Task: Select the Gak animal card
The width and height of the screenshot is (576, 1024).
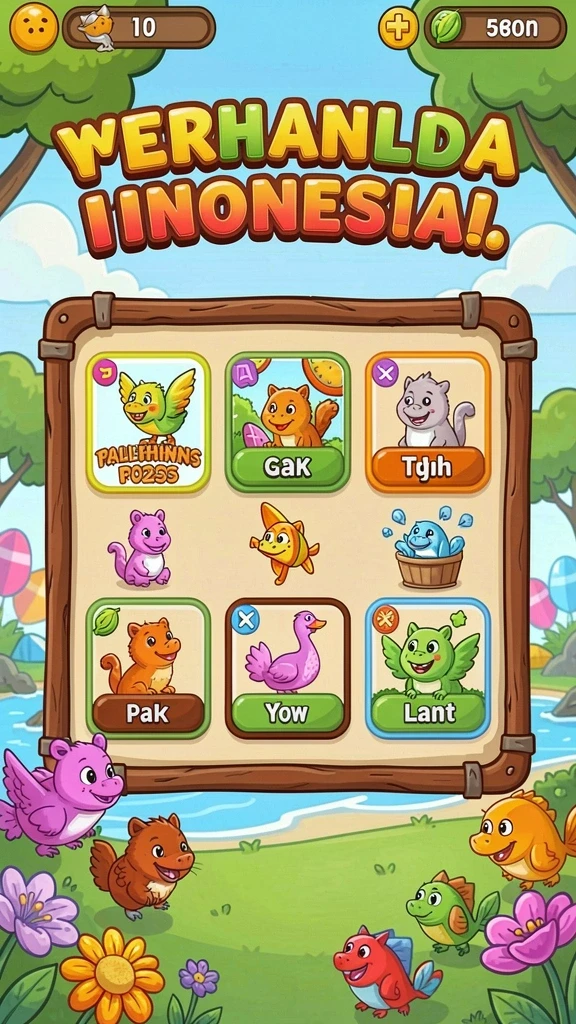Action: pos(288,422)
